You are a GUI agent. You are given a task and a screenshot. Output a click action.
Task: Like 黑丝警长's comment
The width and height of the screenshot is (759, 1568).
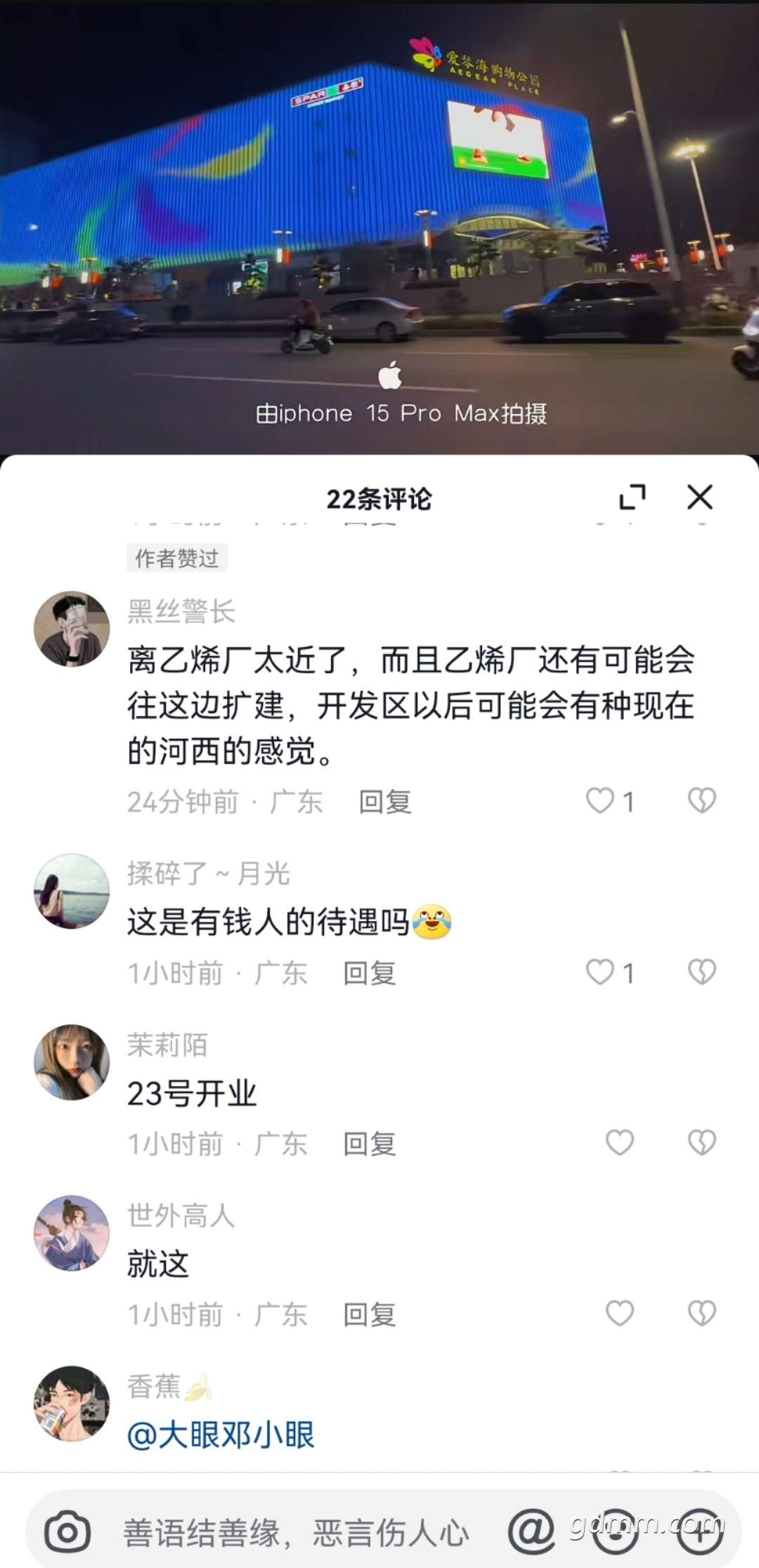(600, 800)
